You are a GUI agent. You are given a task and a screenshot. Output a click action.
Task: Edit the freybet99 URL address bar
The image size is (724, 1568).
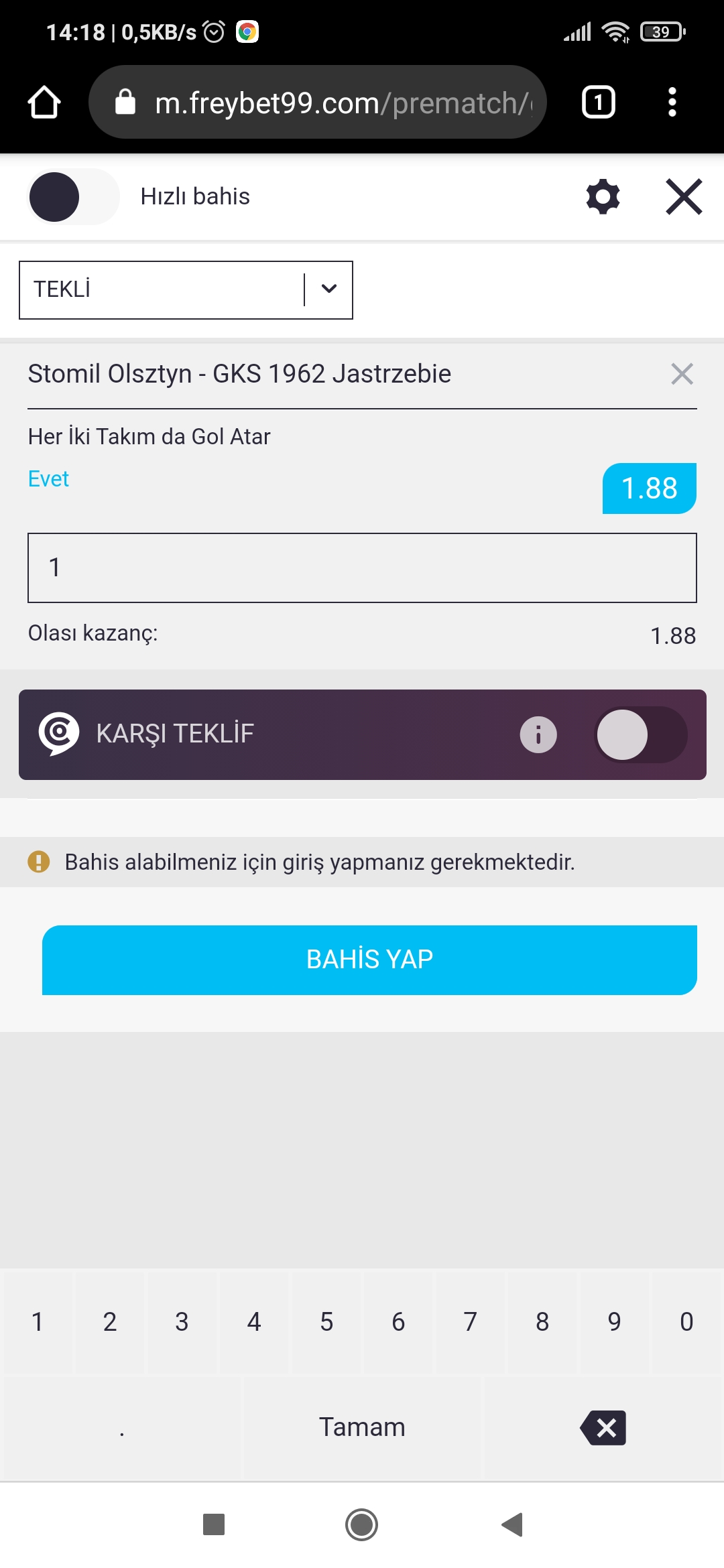[x=317, y=102]
